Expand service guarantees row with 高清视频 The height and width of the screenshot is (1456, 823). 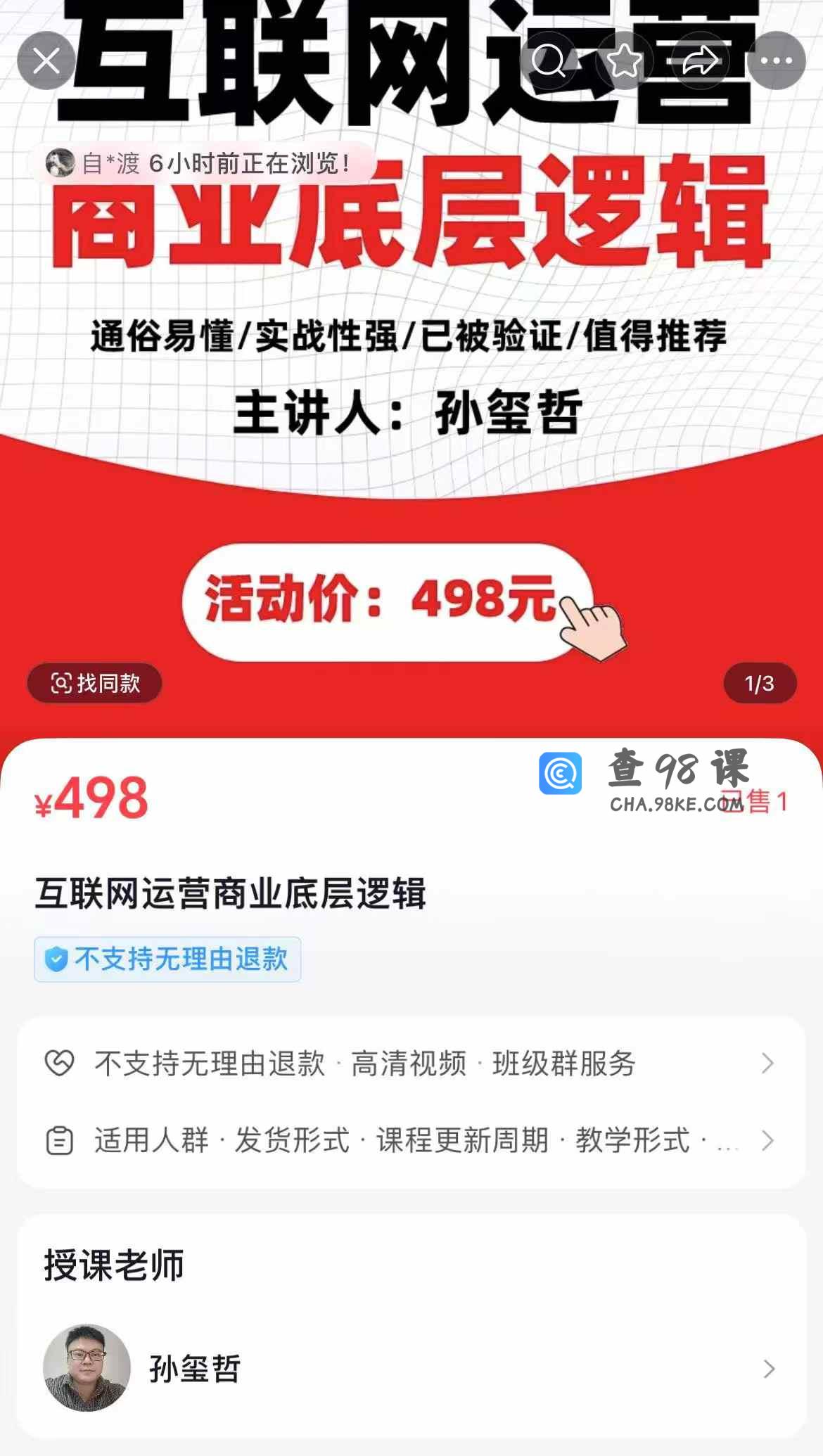[411, 1064]
